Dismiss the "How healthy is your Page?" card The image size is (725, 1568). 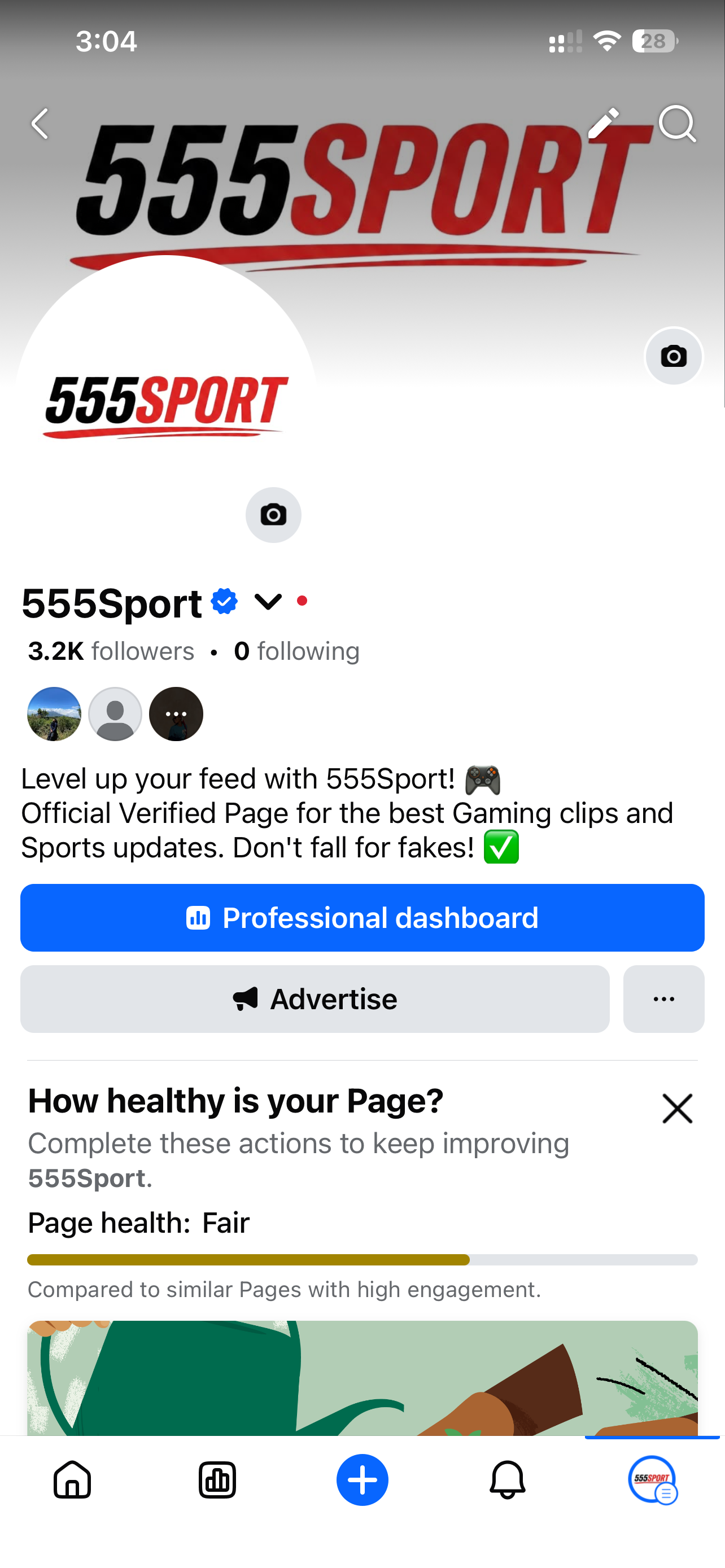(x=677, y=1109)
